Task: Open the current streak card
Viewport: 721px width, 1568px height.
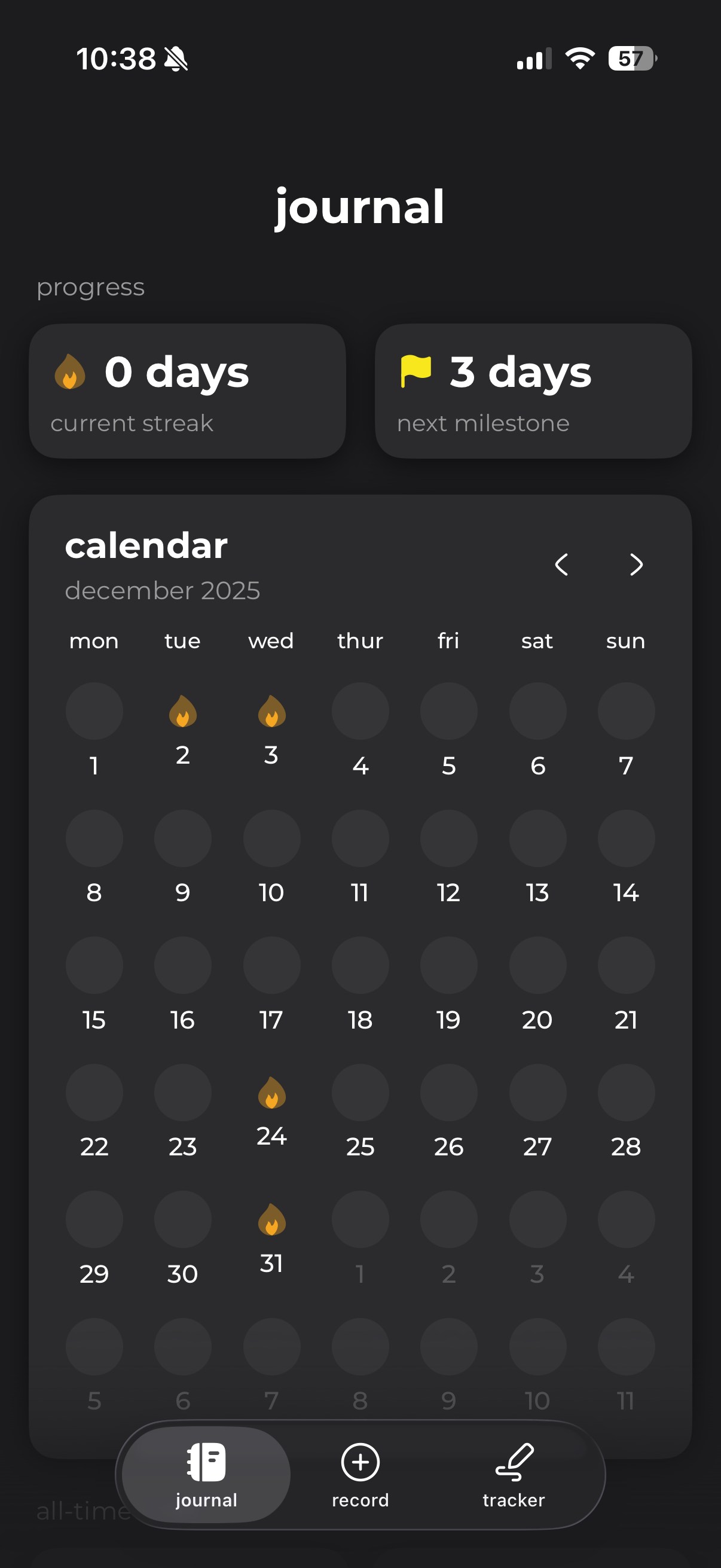Action: (x=187, y=391)
